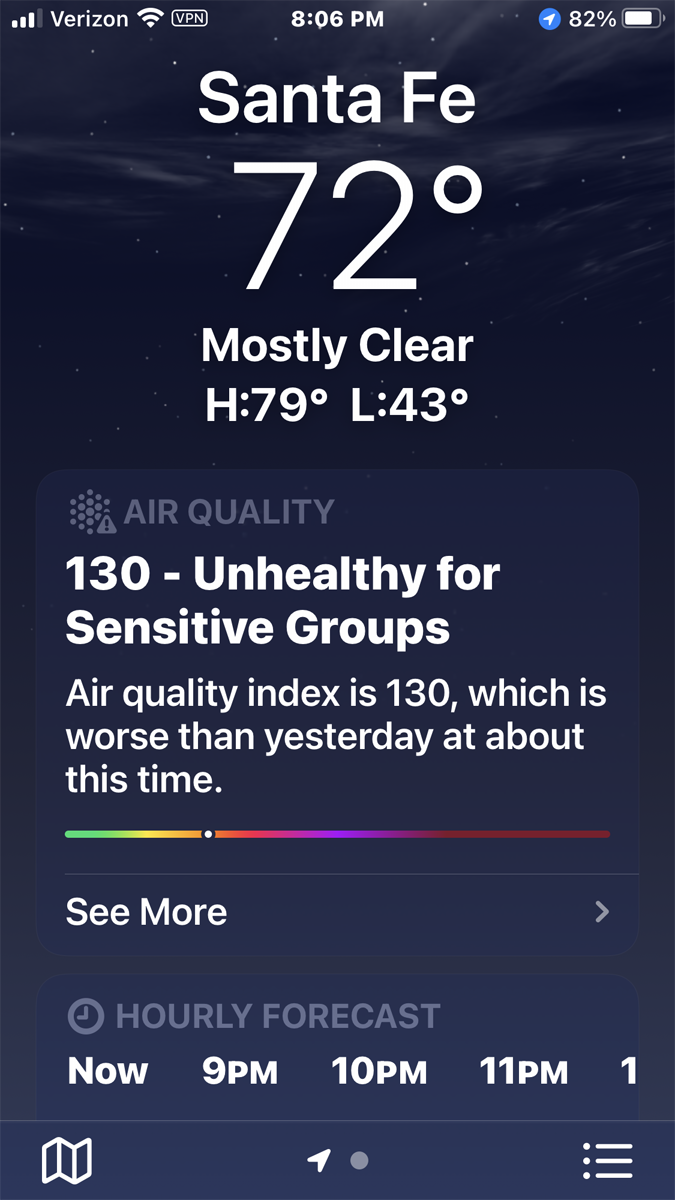675x1200 pixels.
Task: Open the Air Quality card
Action: click(337, 712)
